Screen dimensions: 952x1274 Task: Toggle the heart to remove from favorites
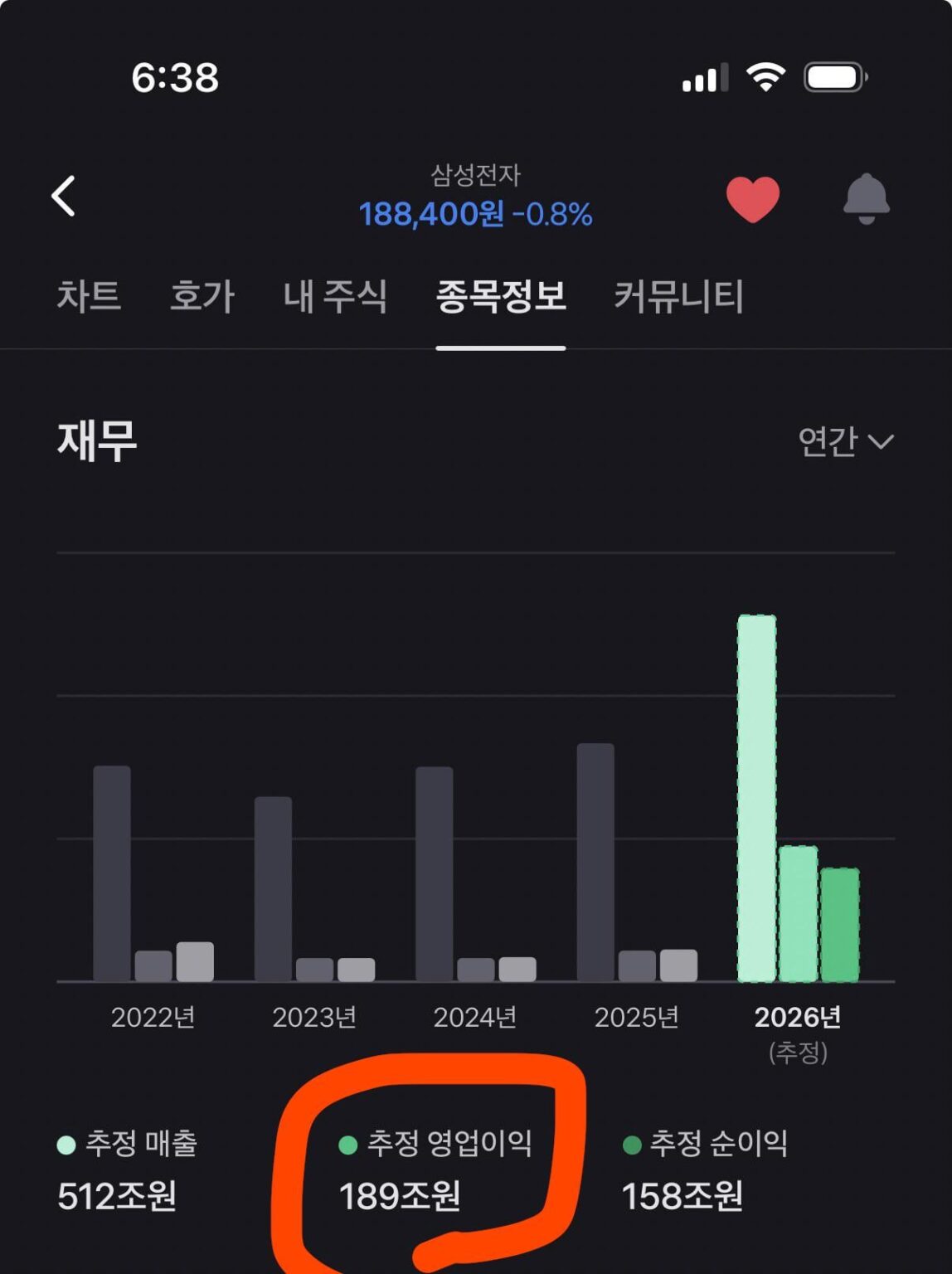(753, 199)
